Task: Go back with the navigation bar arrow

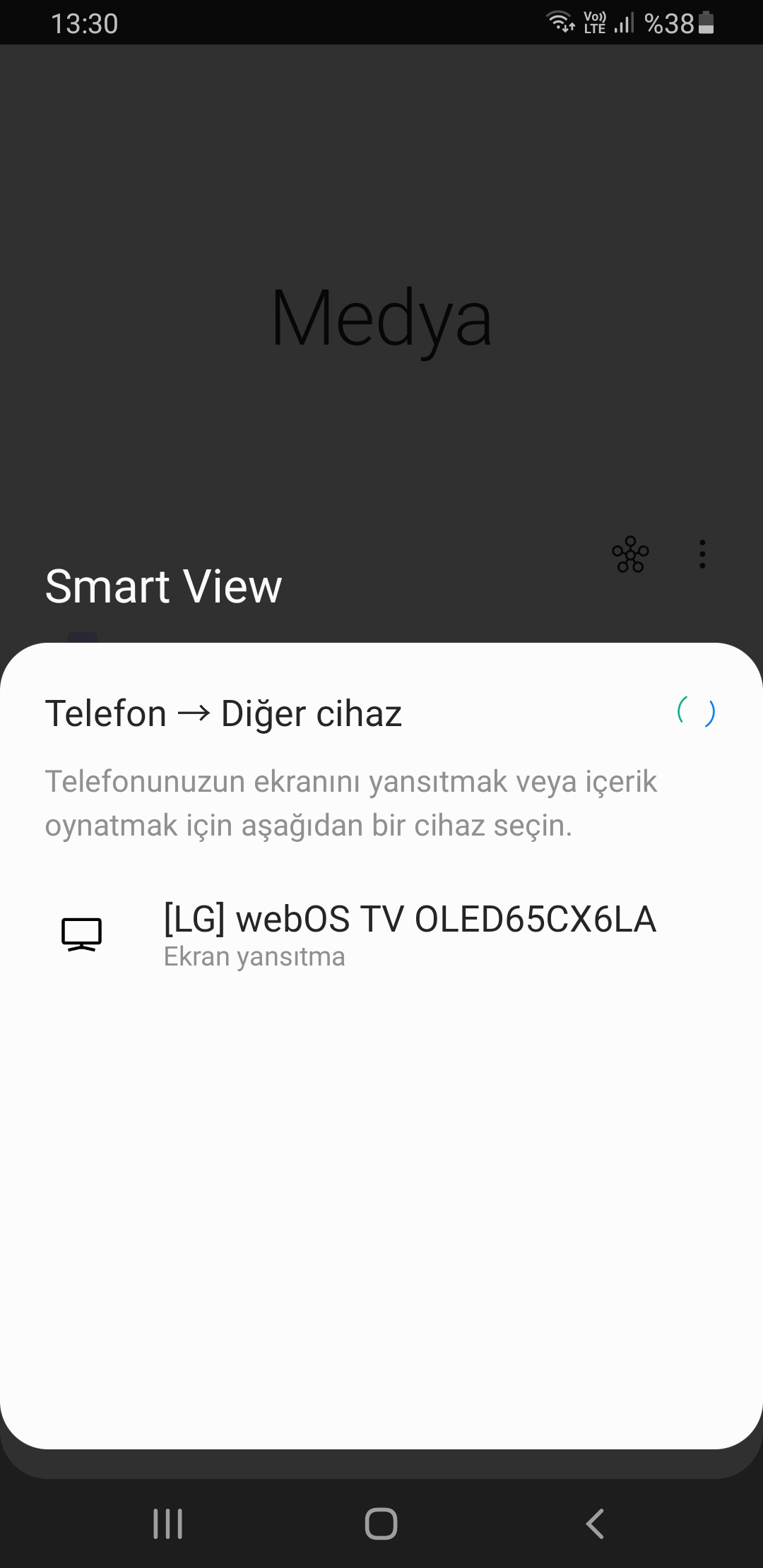Action: pos(595,1524)
